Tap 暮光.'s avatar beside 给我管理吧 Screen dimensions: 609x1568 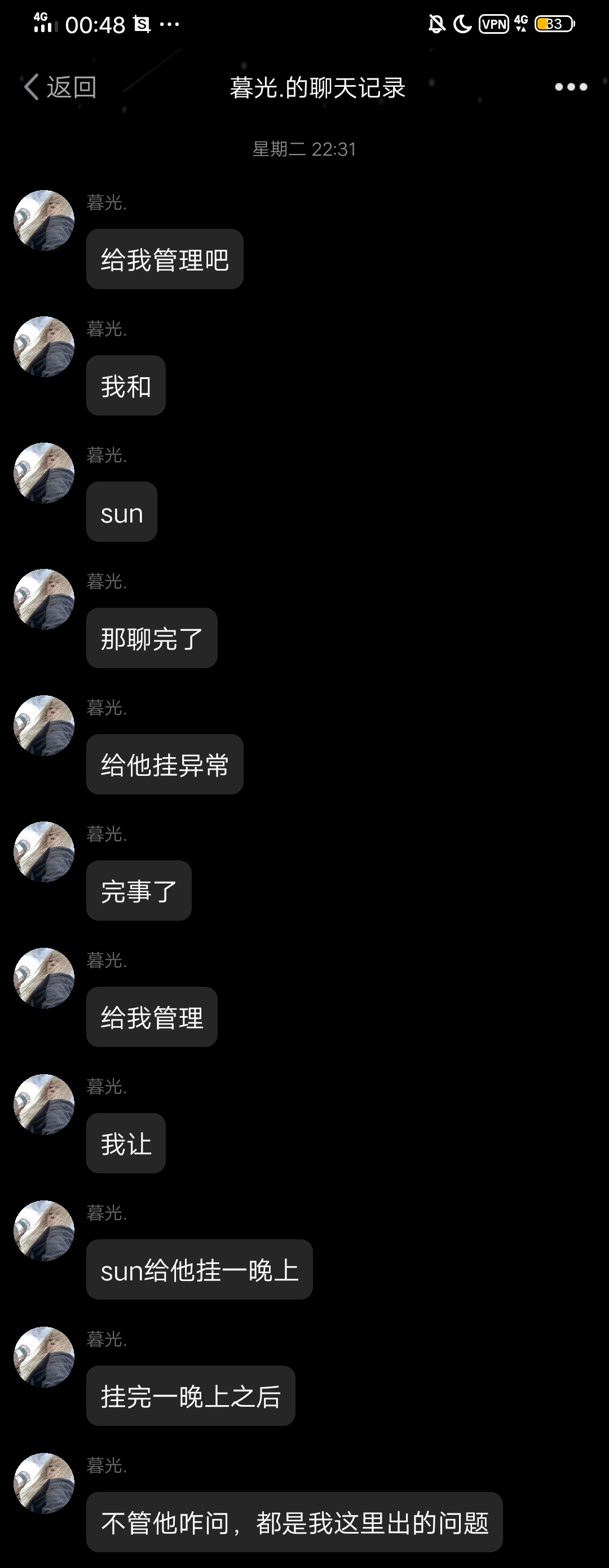pos(44,221)
